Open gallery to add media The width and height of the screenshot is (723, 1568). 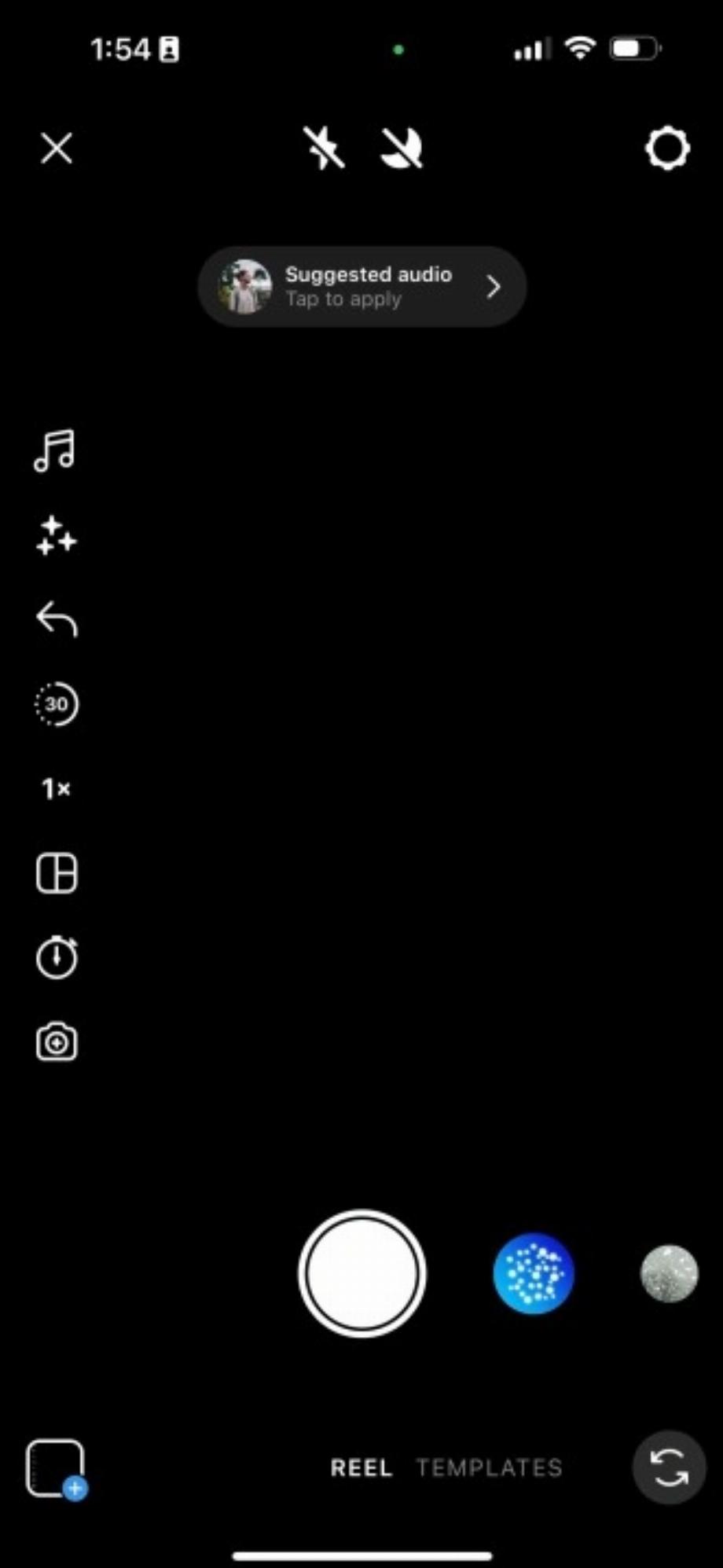(x=56, y=1468)
